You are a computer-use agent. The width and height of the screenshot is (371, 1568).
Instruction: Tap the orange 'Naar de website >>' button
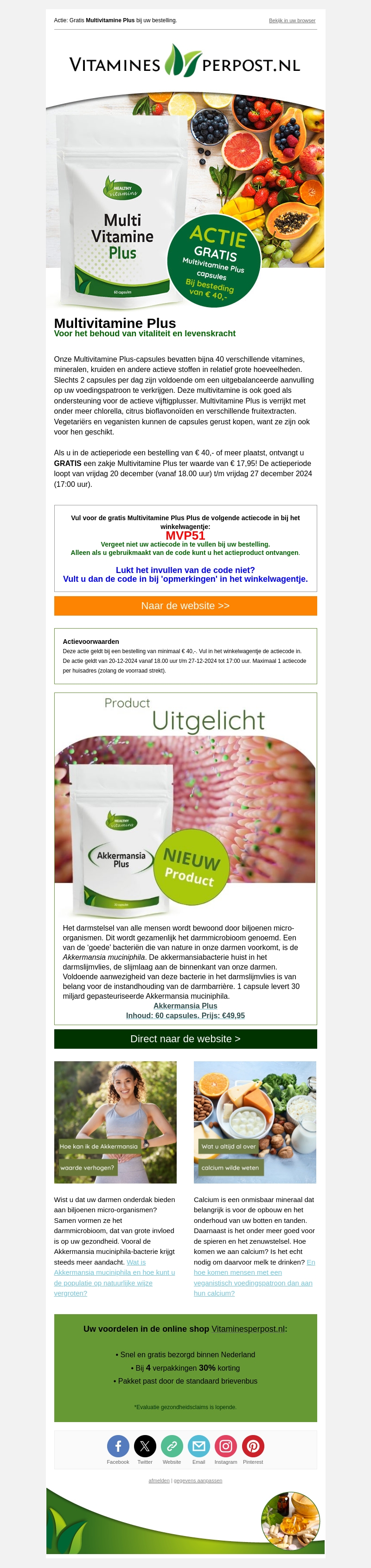185,605
